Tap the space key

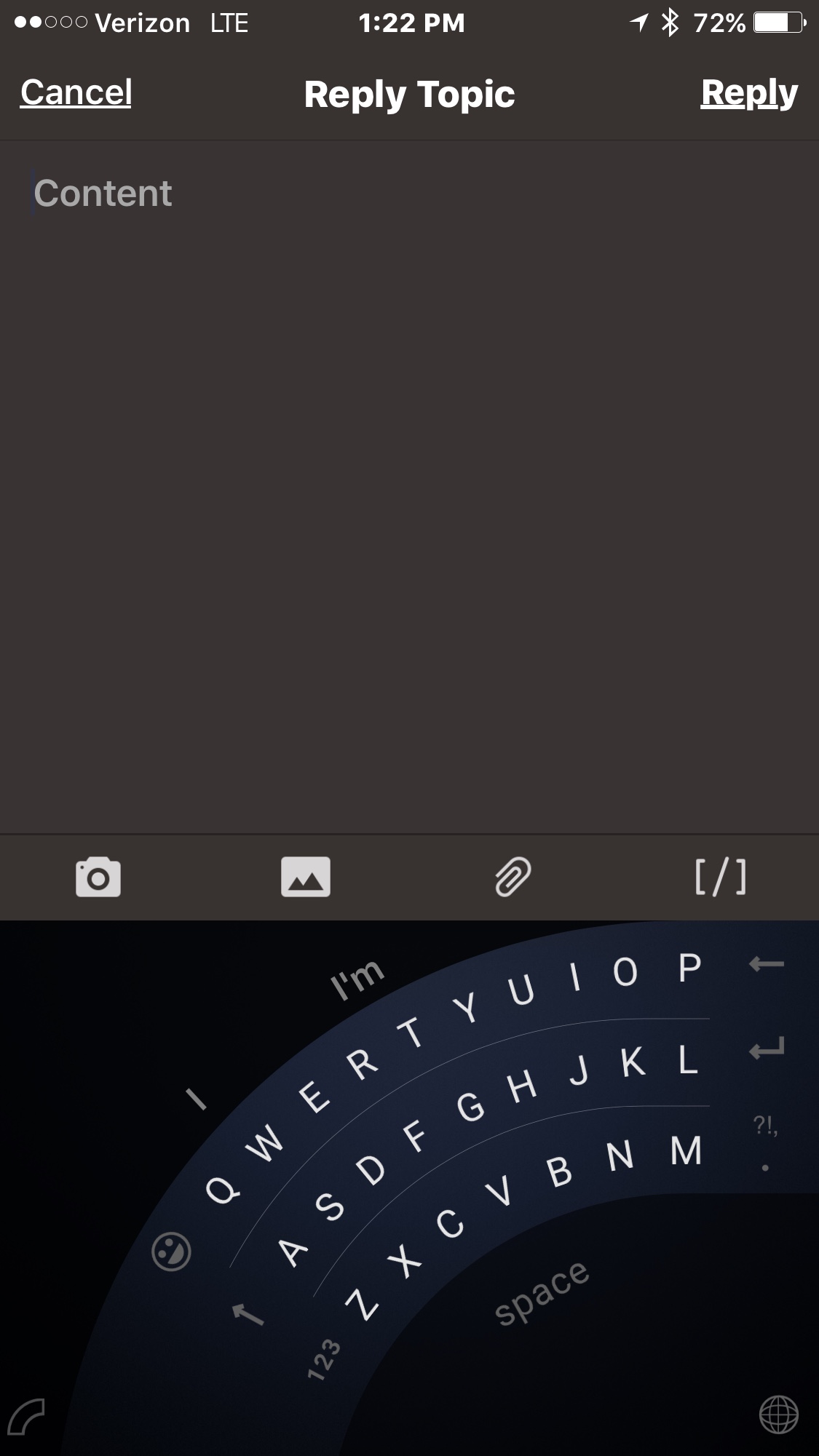[541, 1293]
